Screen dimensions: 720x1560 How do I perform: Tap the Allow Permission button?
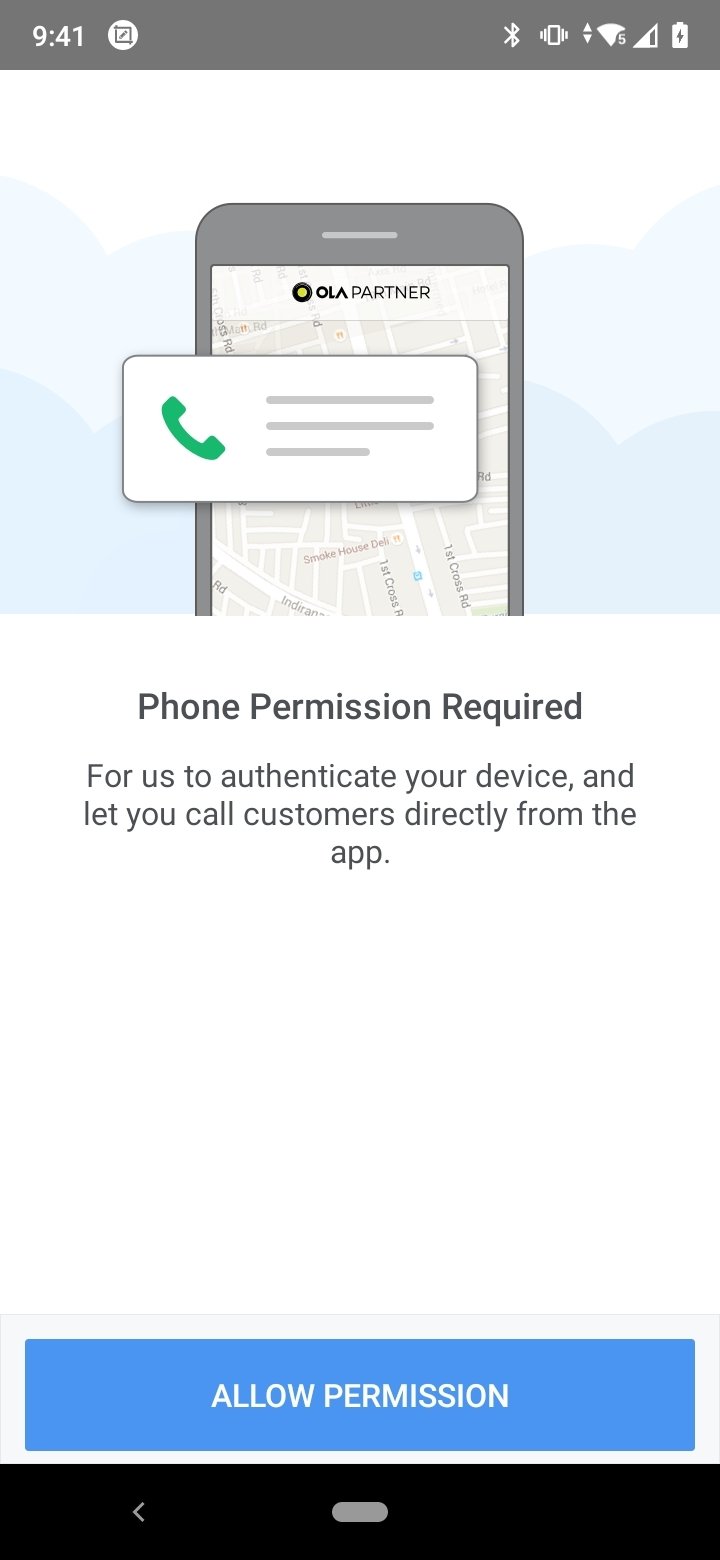(x=360, y=1395)
